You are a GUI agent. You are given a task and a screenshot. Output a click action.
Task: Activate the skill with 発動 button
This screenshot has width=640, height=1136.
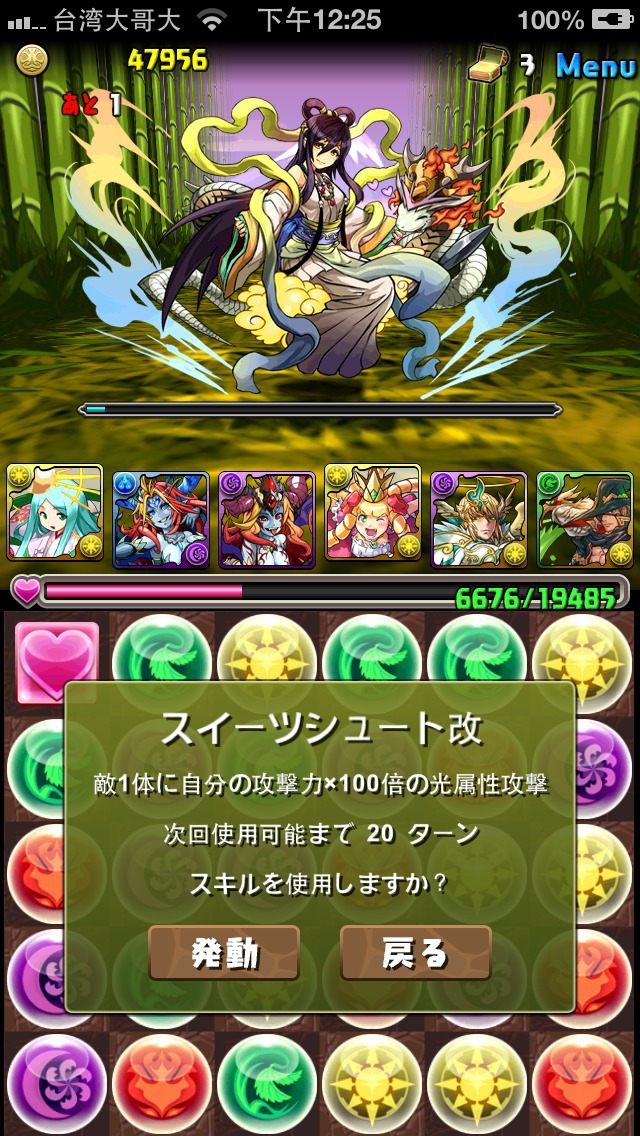click(224, 953)
